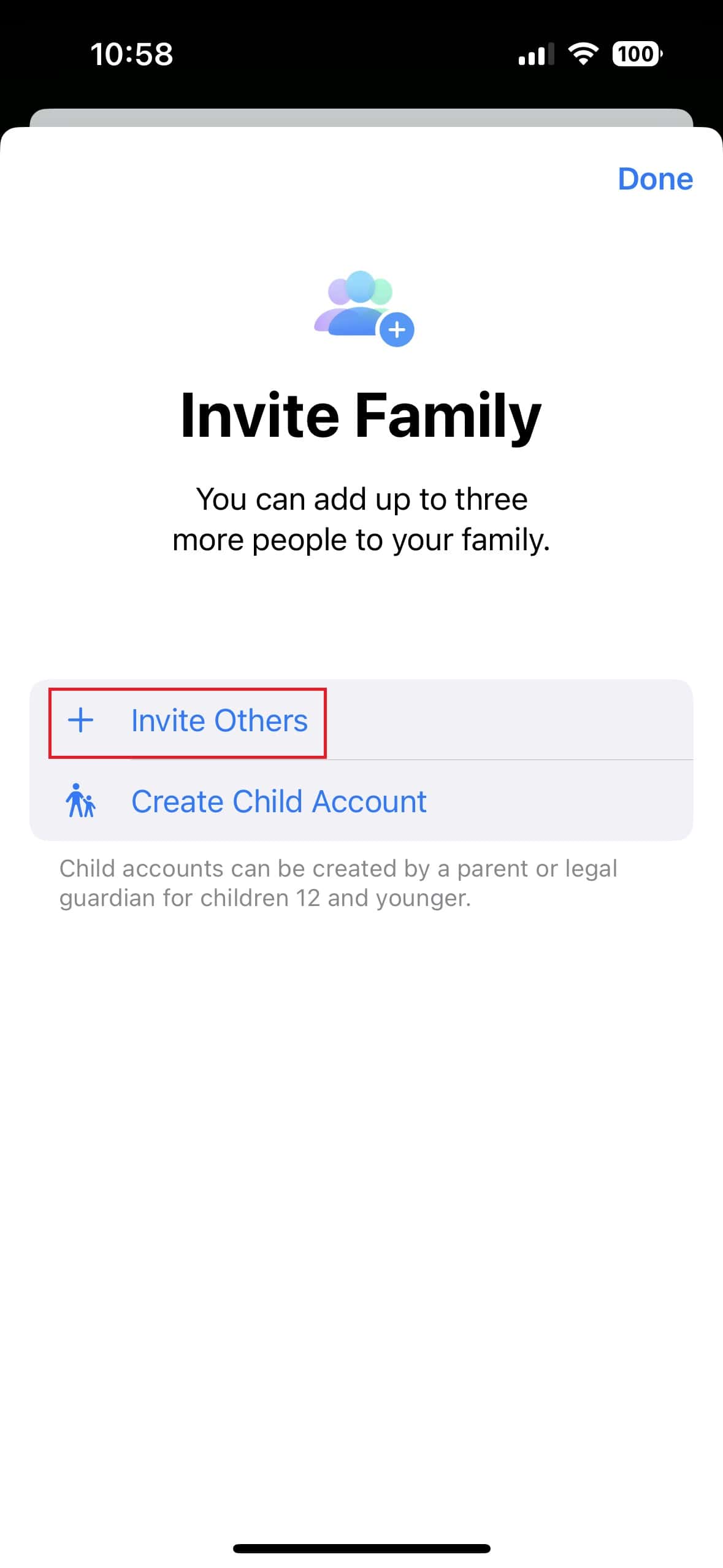Open Create Child Account
The height and width of the screenshot is (1568, 723).
[278, 801]
